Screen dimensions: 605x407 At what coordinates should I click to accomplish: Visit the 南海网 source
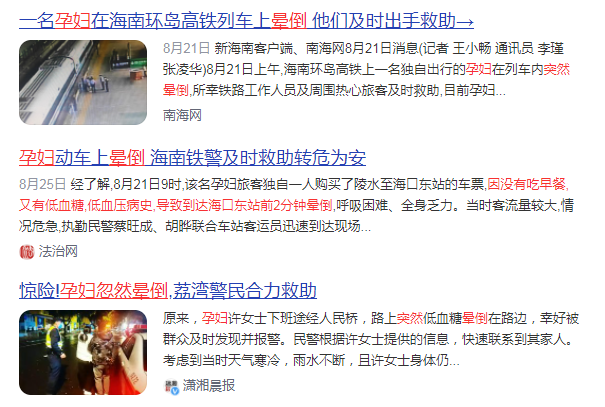(x=182, y=116)
